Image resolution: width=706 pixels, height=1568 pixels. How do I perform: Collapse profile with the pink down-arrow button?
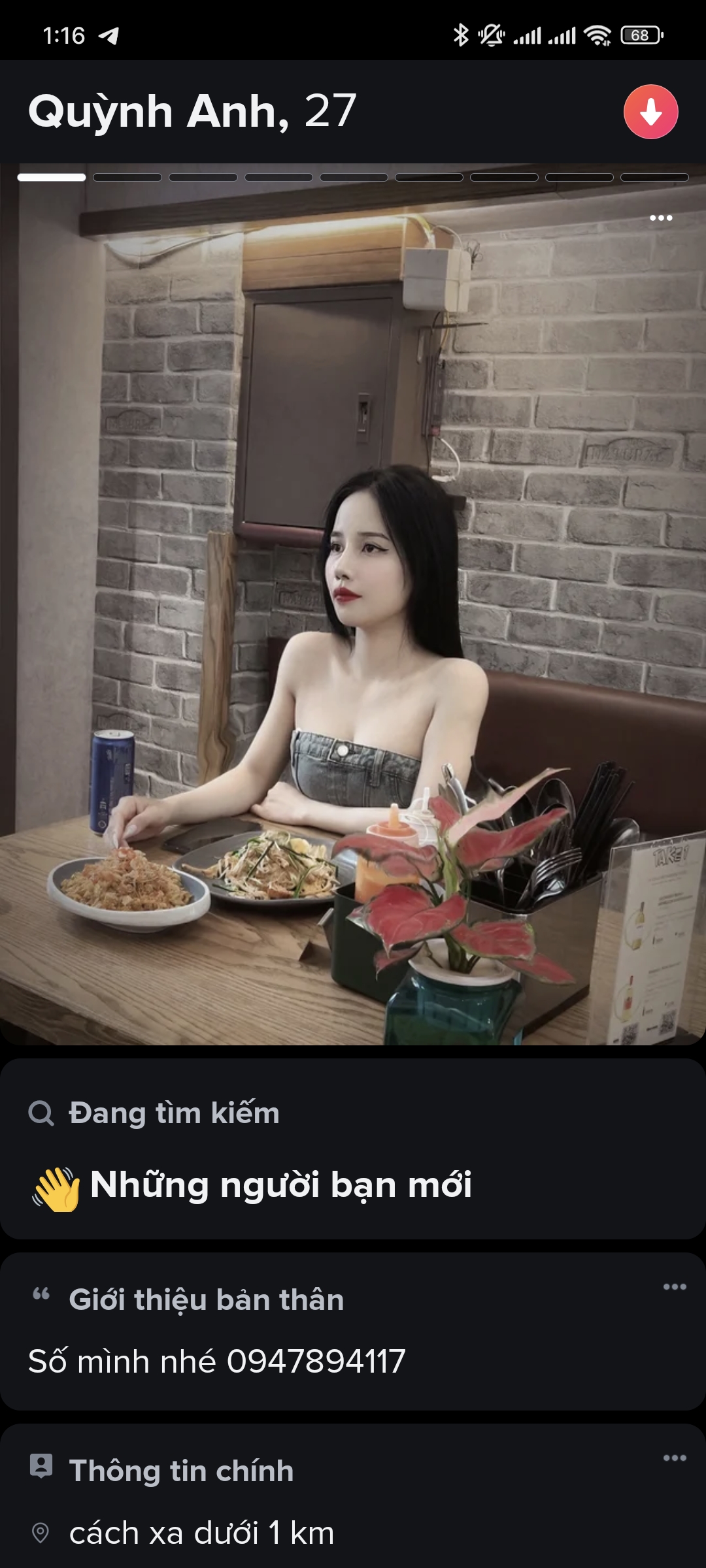point(650,112)
